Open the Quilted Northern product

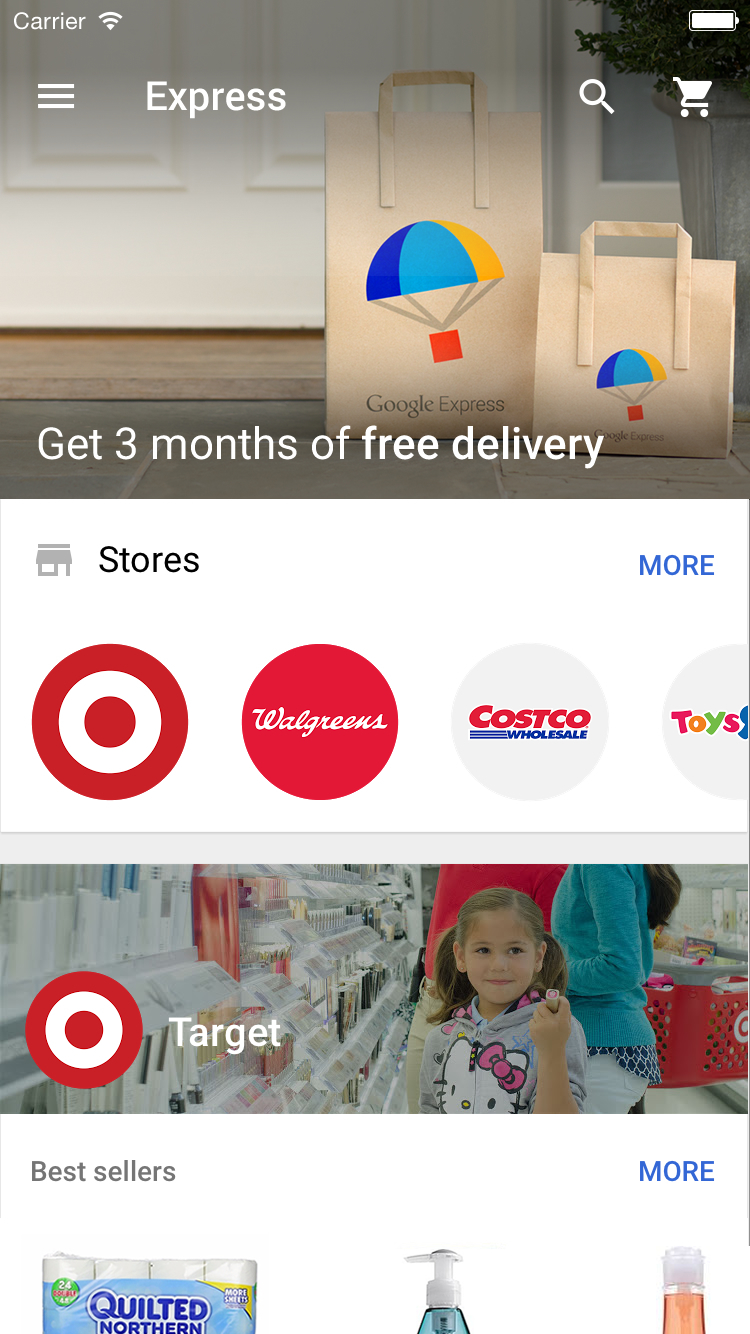click(x=150, y=1290)
